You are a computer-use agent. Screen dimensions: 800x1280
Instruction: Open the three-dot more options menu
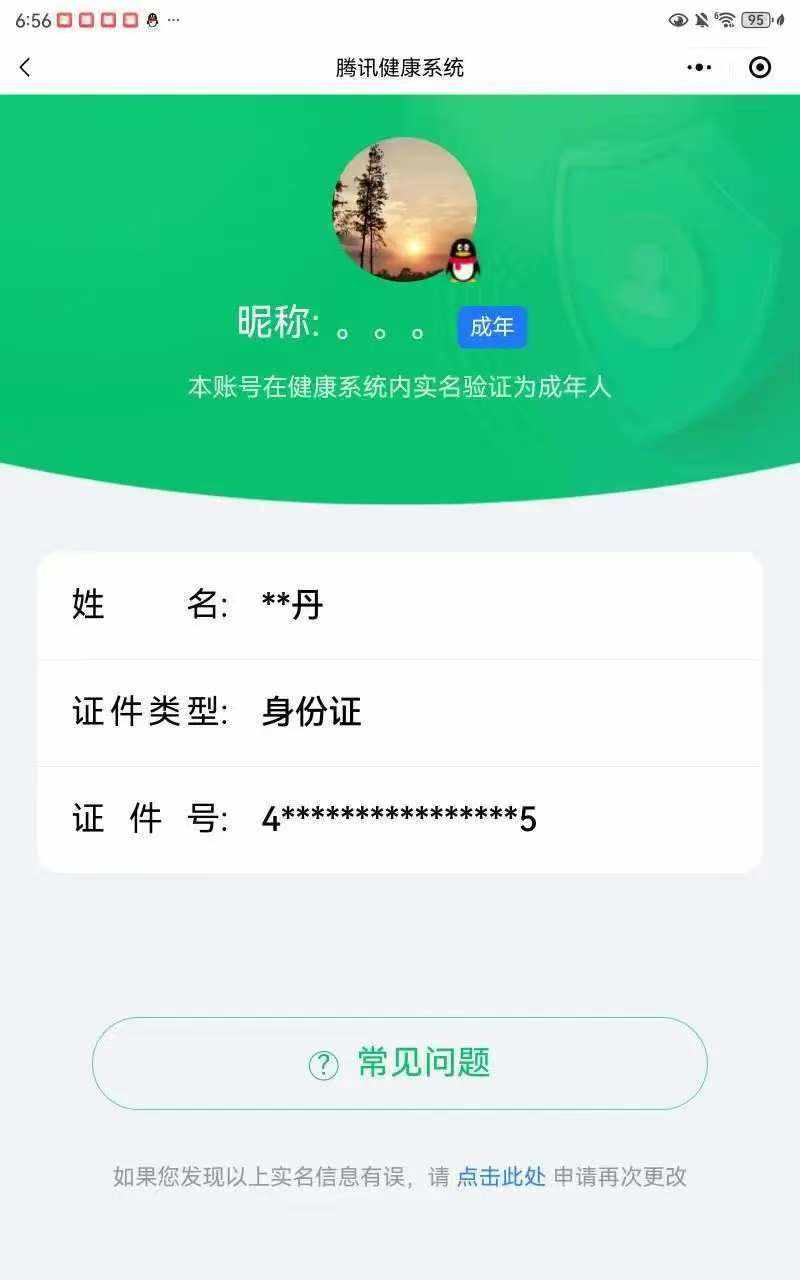pos(698,67)
